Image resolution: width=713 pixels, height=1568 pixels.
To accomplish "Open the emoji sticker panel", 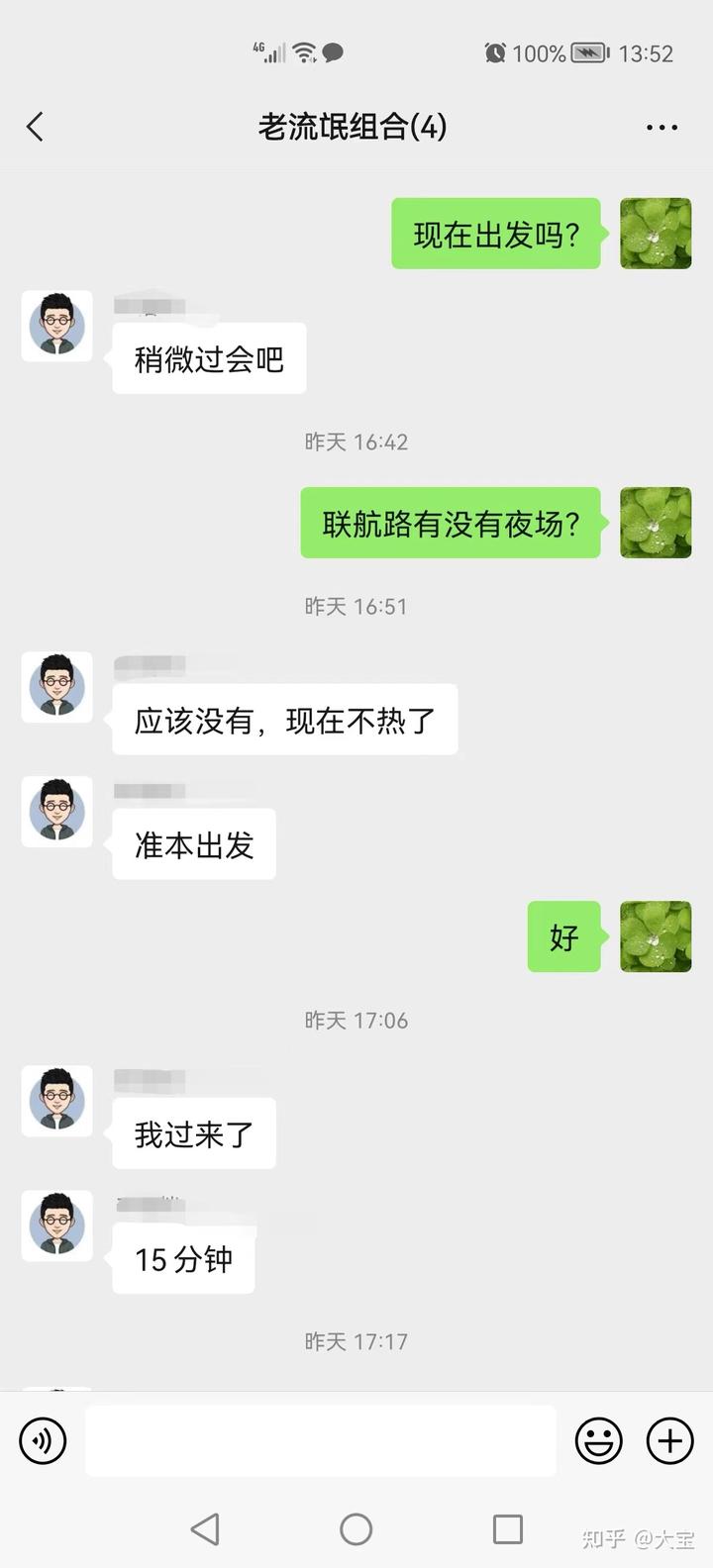I will pos(599,1441).
